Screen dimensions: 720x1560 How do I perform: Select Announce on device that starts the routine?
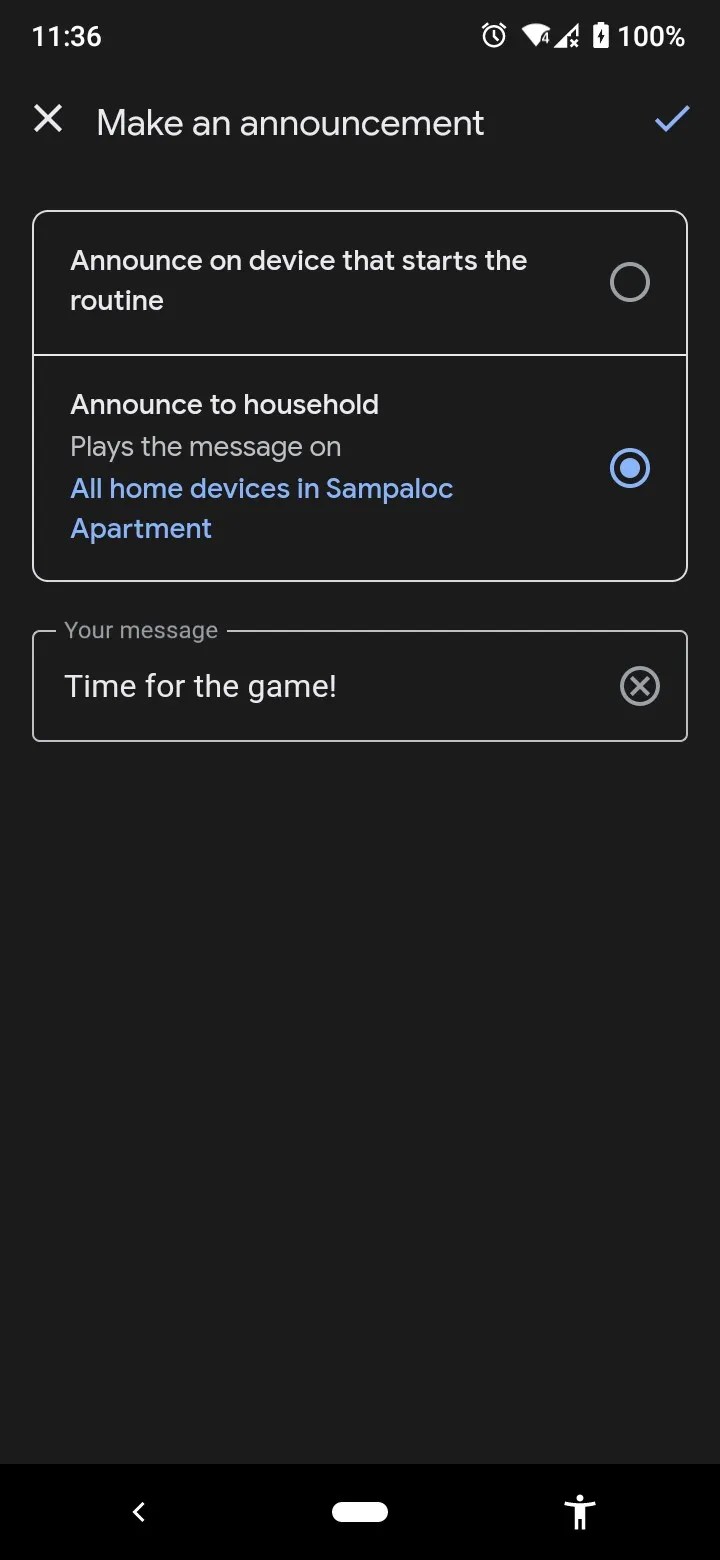click(629, 283)
